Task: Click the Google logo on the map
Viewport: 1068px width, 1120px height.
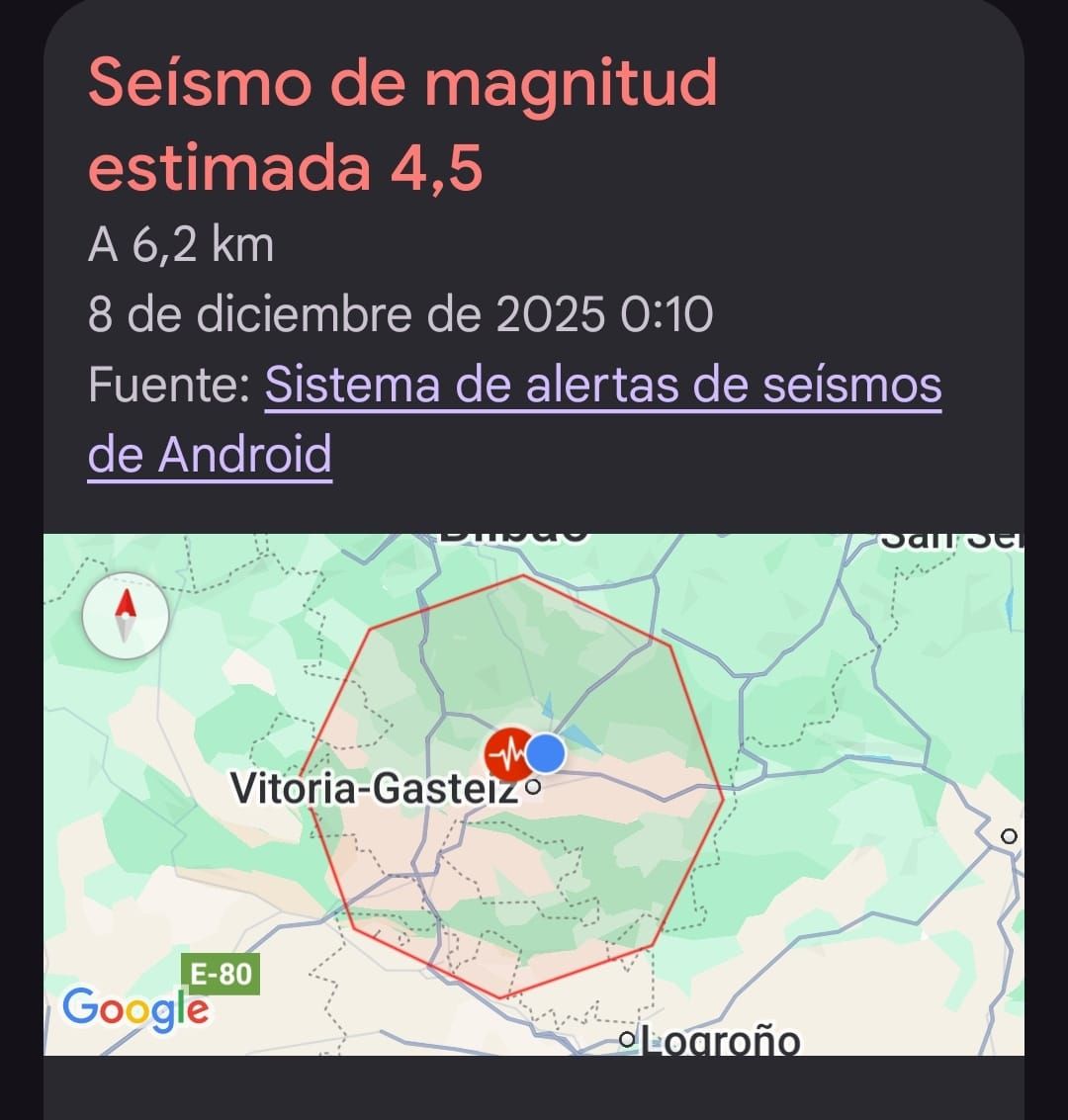Action: [135, 1009]
